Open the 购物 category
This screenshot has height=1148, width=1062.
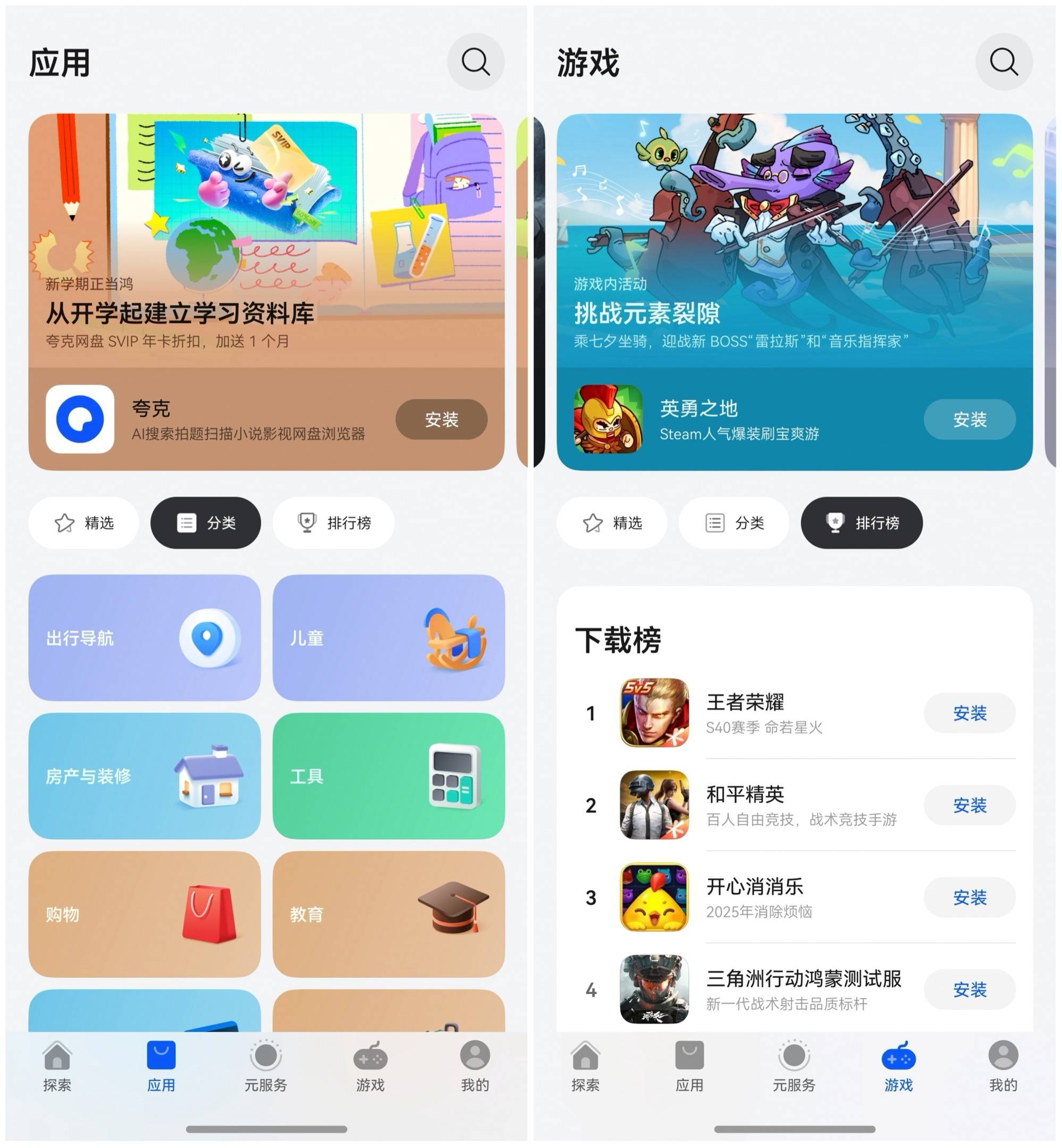point(144,914)
